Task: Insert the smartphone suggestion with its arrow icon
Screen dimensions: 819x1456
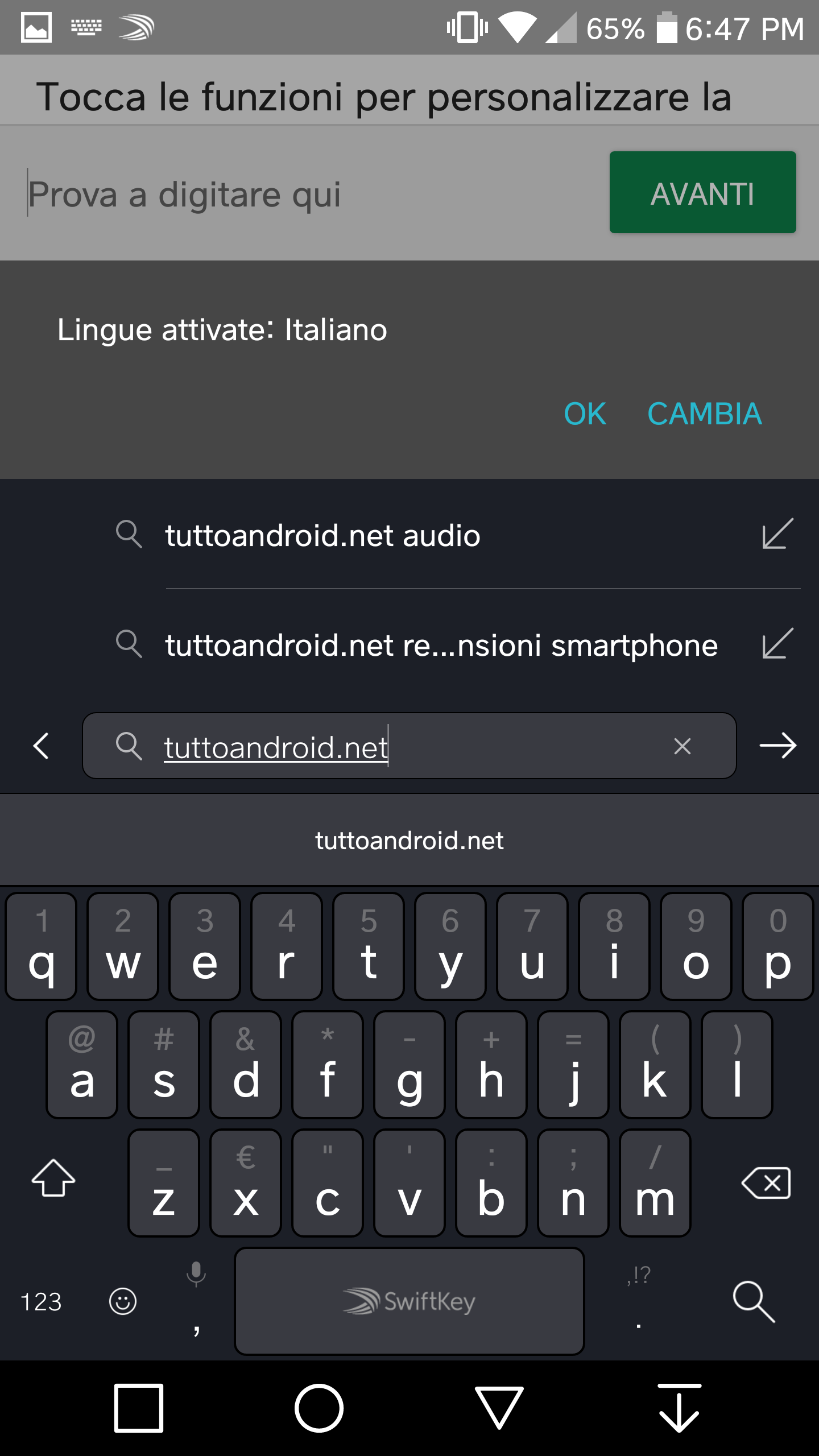Action: coord(777,644)
